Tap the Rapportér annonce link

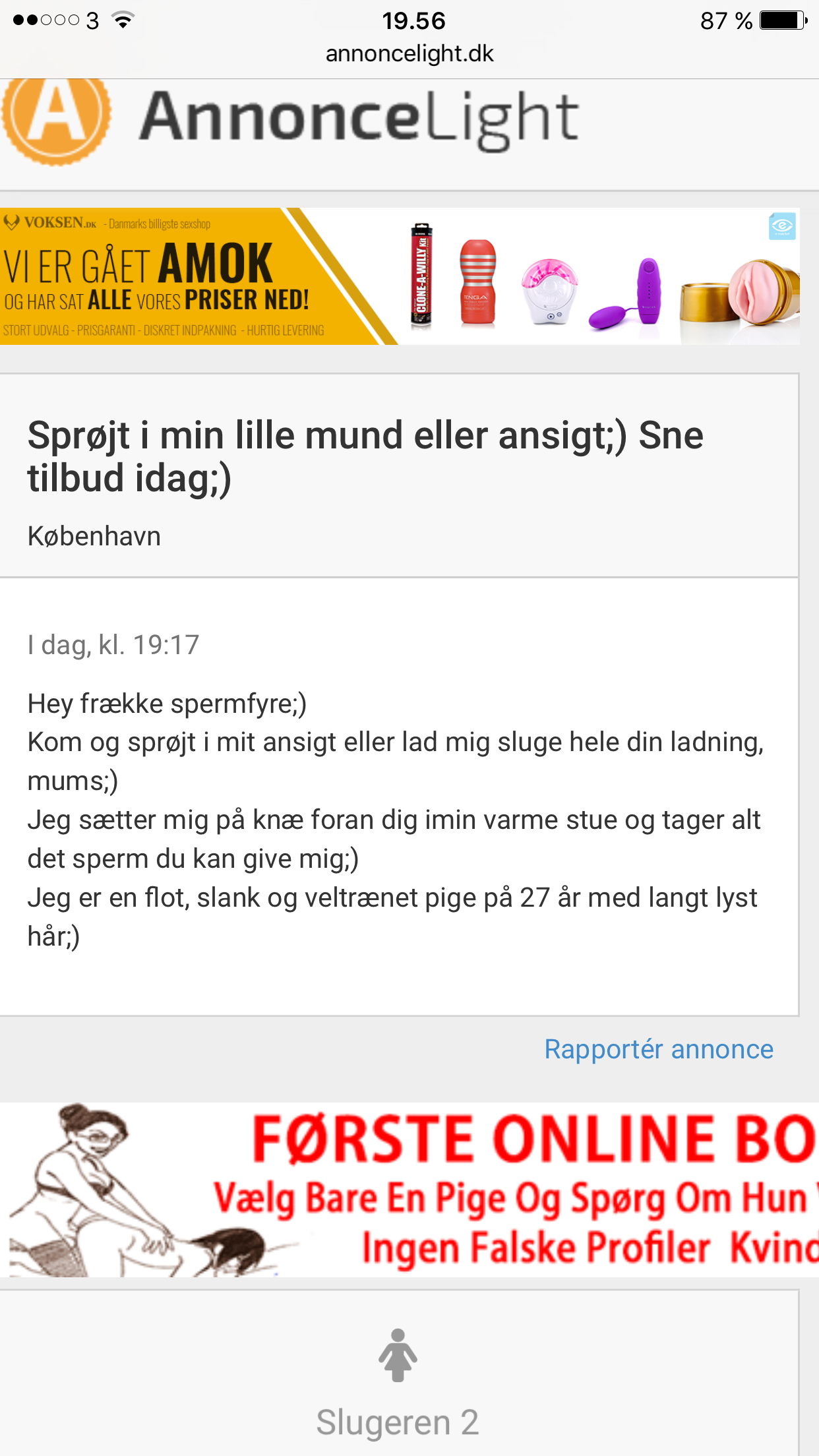point(659,1049)
